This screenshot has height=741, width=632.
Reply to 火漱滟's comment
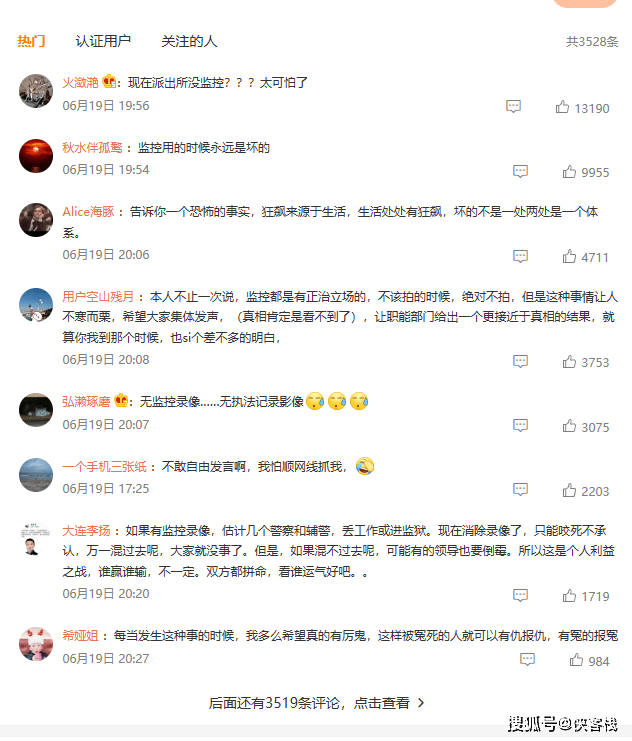click(x=513, y=107)
